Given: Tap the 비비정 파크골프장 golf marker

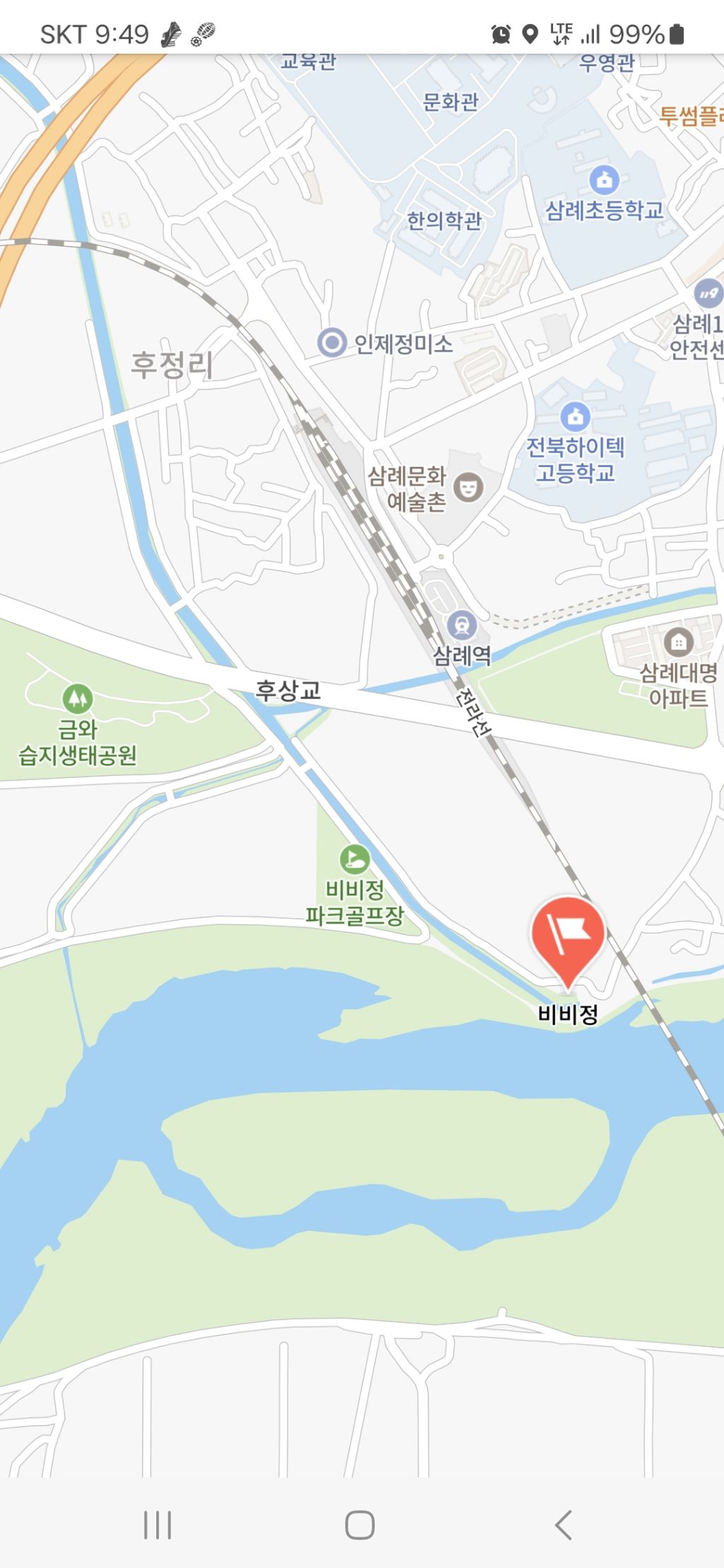Looking at the screenshot, I should [354, 859].
